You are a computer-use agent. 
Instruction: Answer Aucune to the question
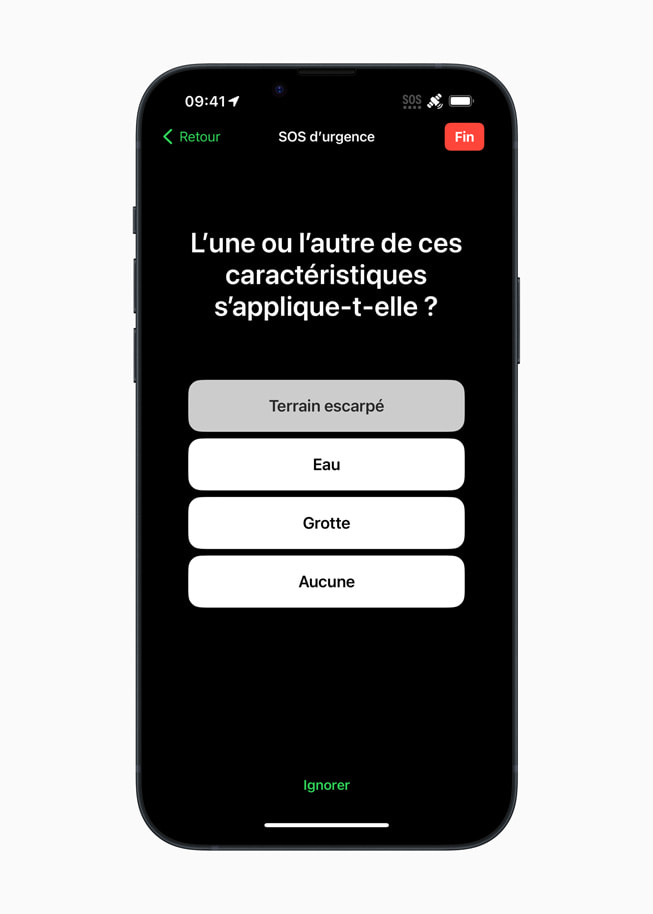(x=326, y=582)
